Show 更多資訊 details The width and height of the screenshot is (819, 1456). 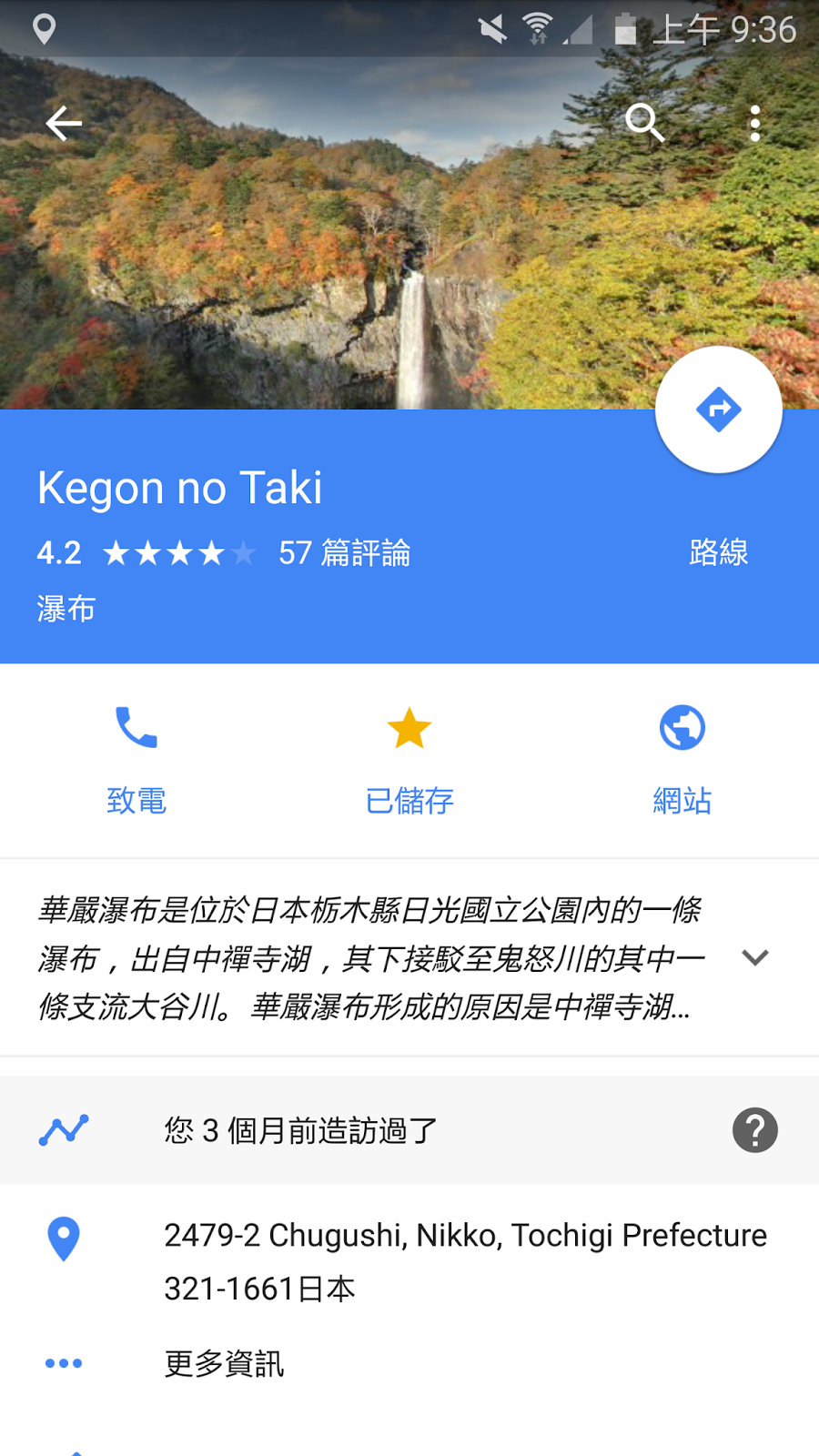(x=224, y=1363)
